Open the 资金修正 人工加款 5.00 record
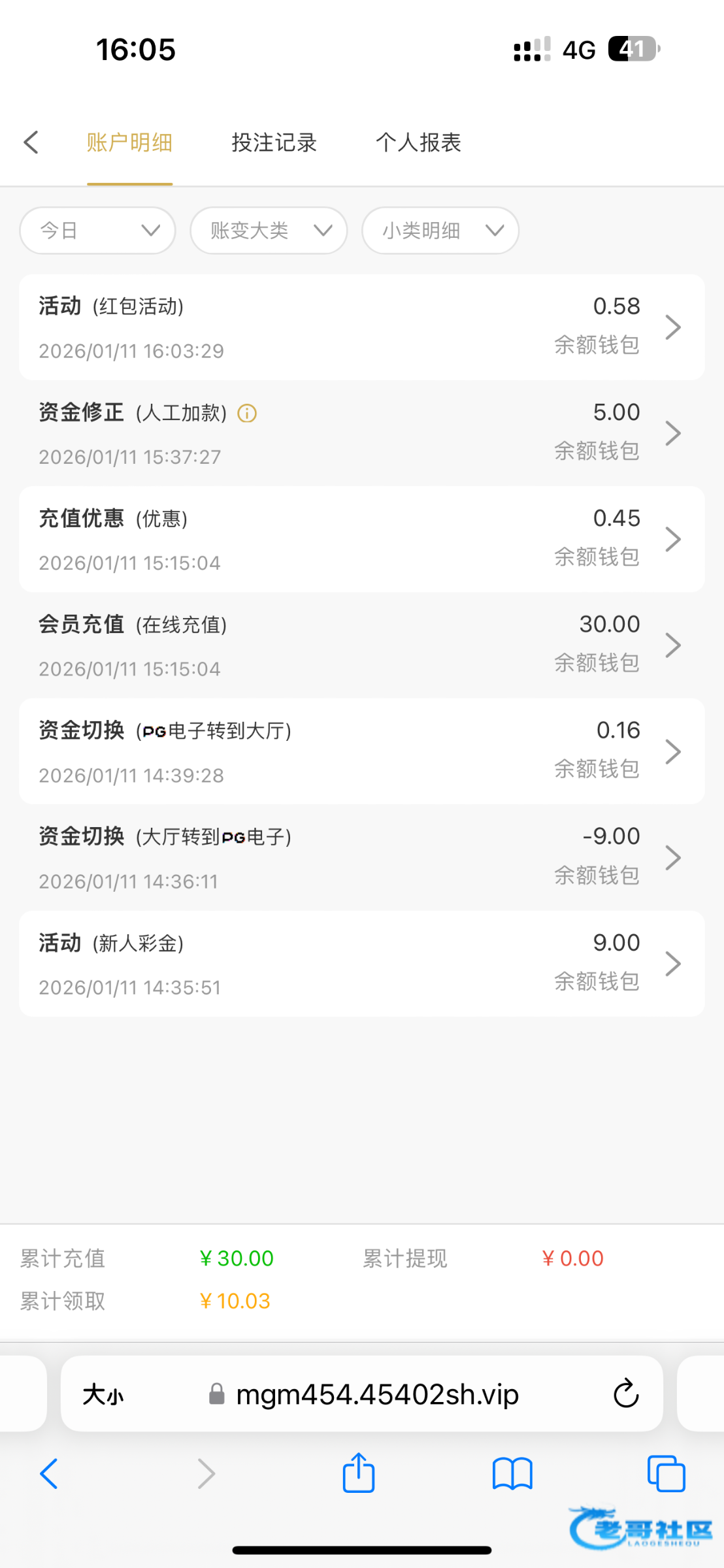The image size is (724, 1568). (x=361, y=434)
